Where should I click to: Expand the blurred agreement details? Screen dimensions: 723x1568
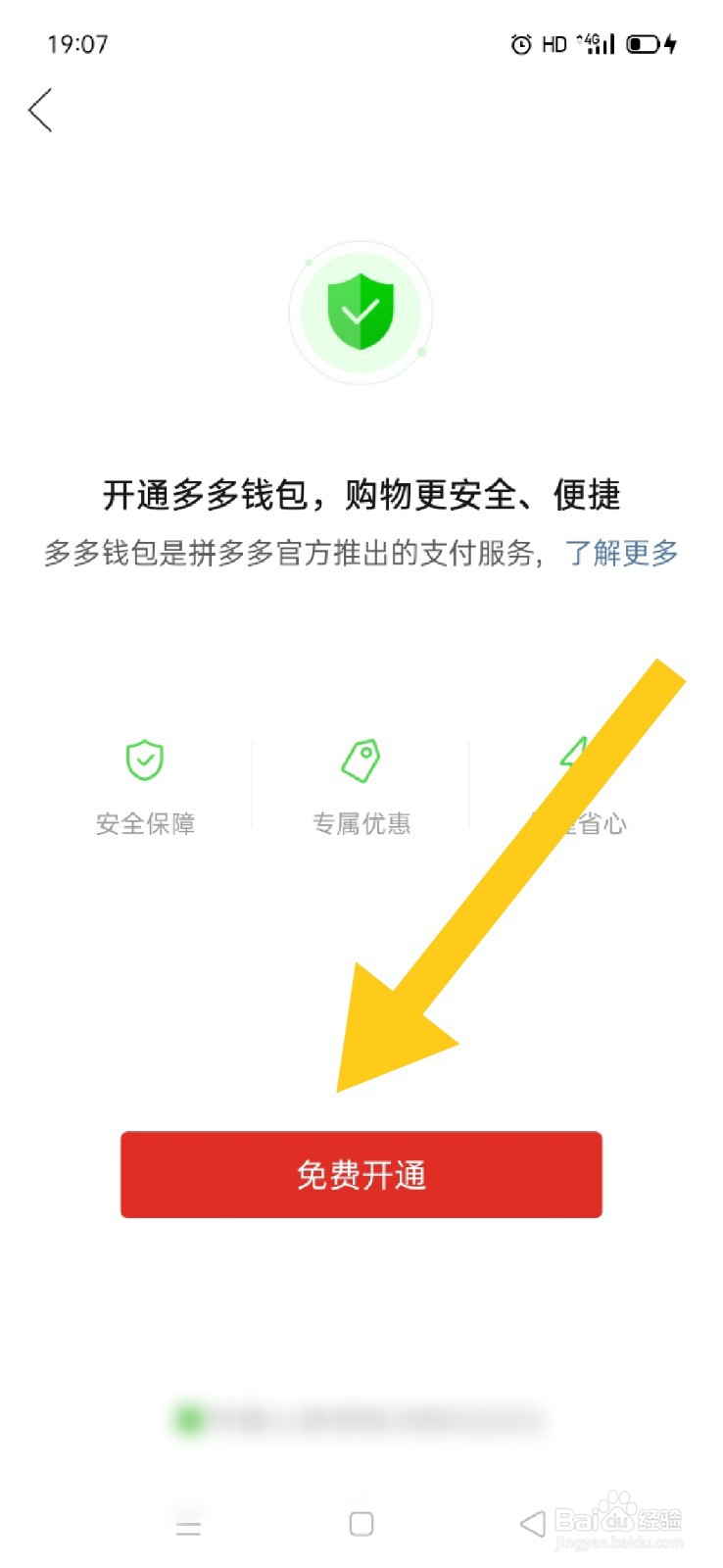[x=362, y=1419]
